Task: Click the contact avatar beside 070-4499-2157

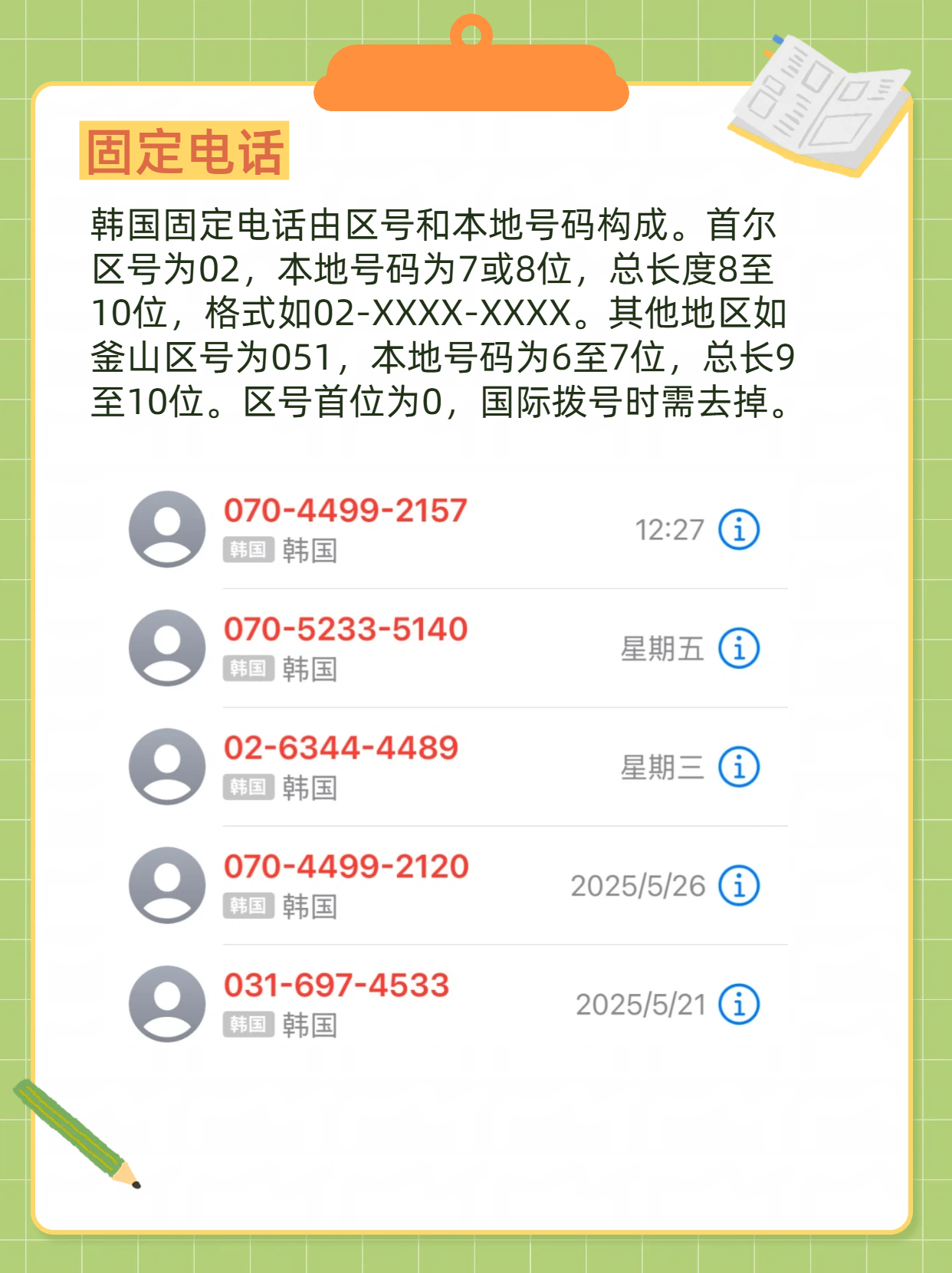Action: pos(166,528)
